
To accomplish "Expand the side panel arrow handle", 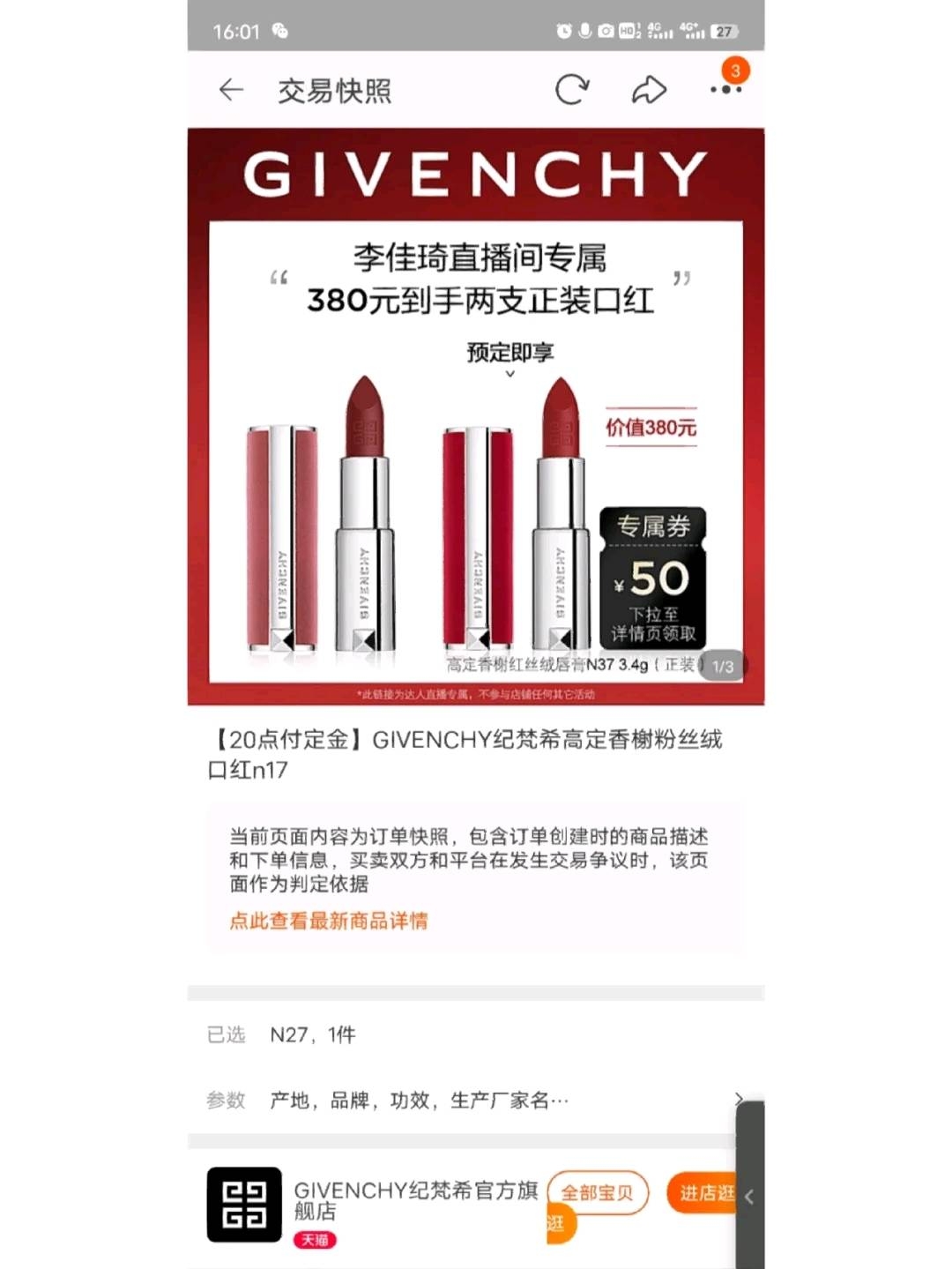I will pyautogui.click(x=749, y=1197).
